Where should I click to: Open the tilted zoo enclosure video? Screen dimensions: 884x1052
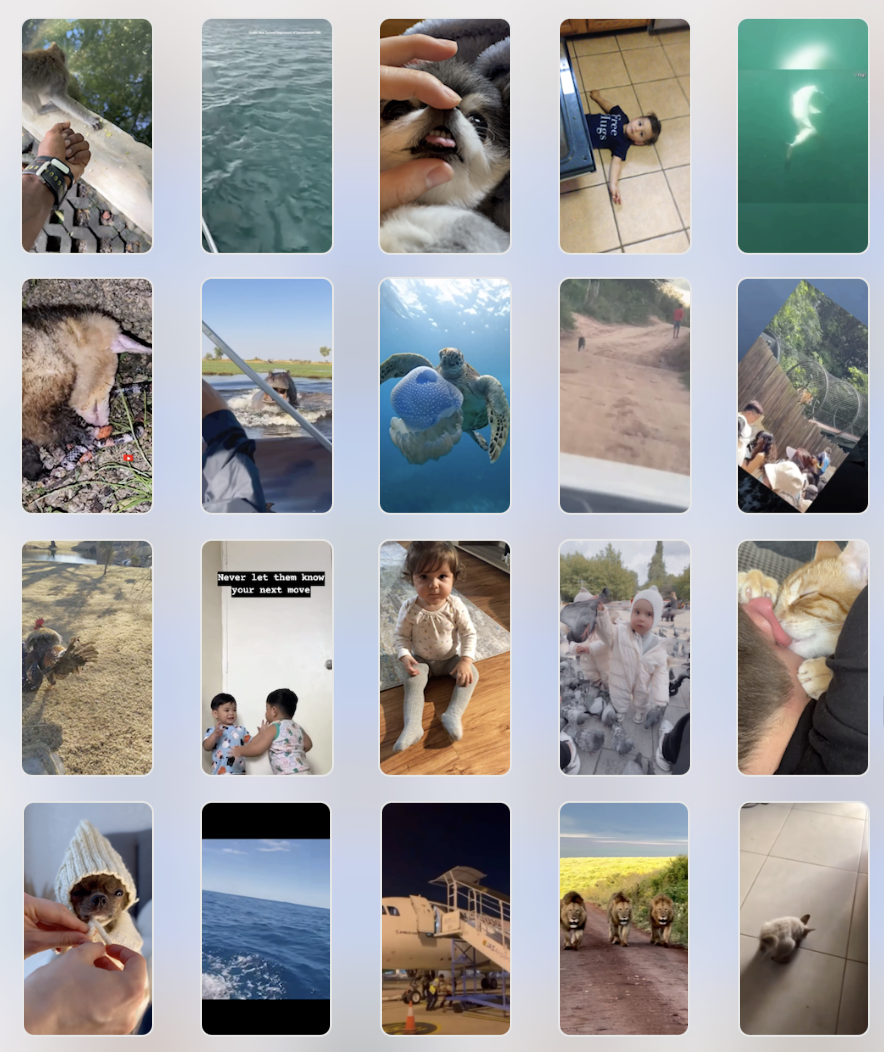click(803, 396)
